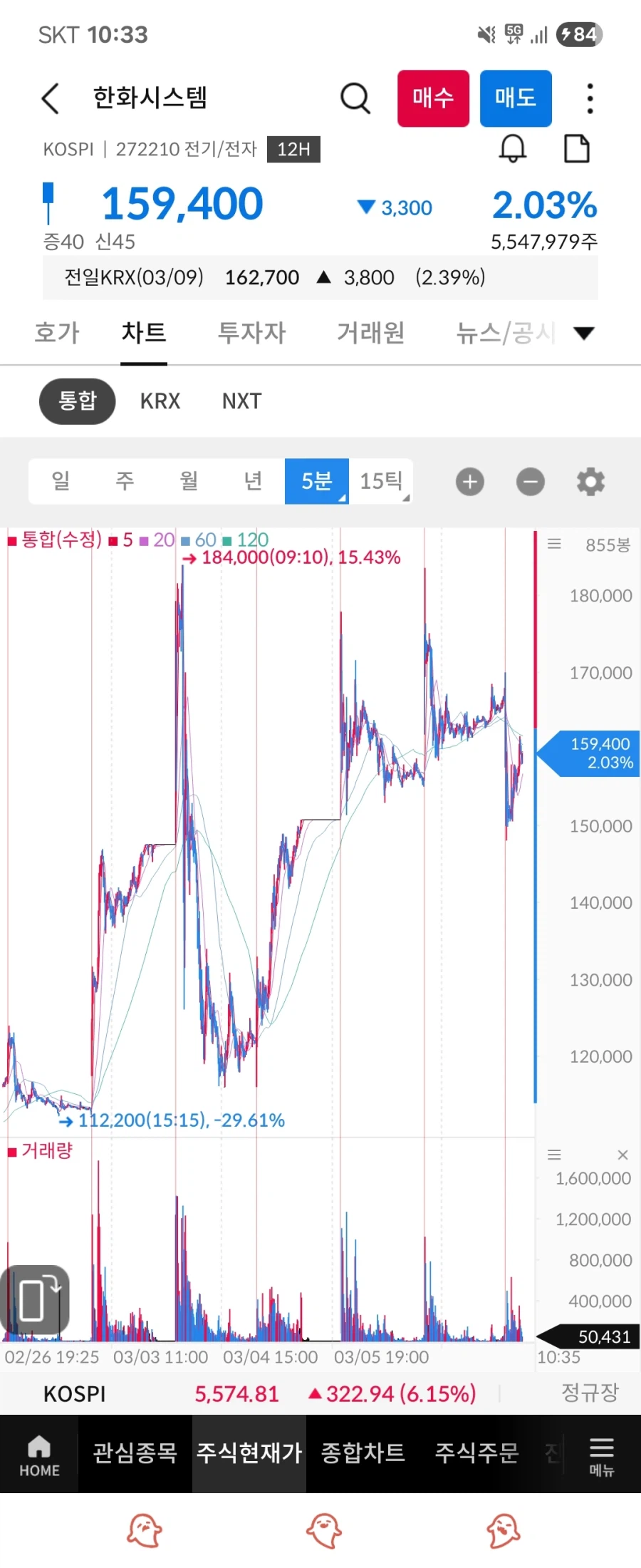Close the 거래량 volume panel
The width and height of the screenshot is (641, 1568).
click(x=622, y=1155)
